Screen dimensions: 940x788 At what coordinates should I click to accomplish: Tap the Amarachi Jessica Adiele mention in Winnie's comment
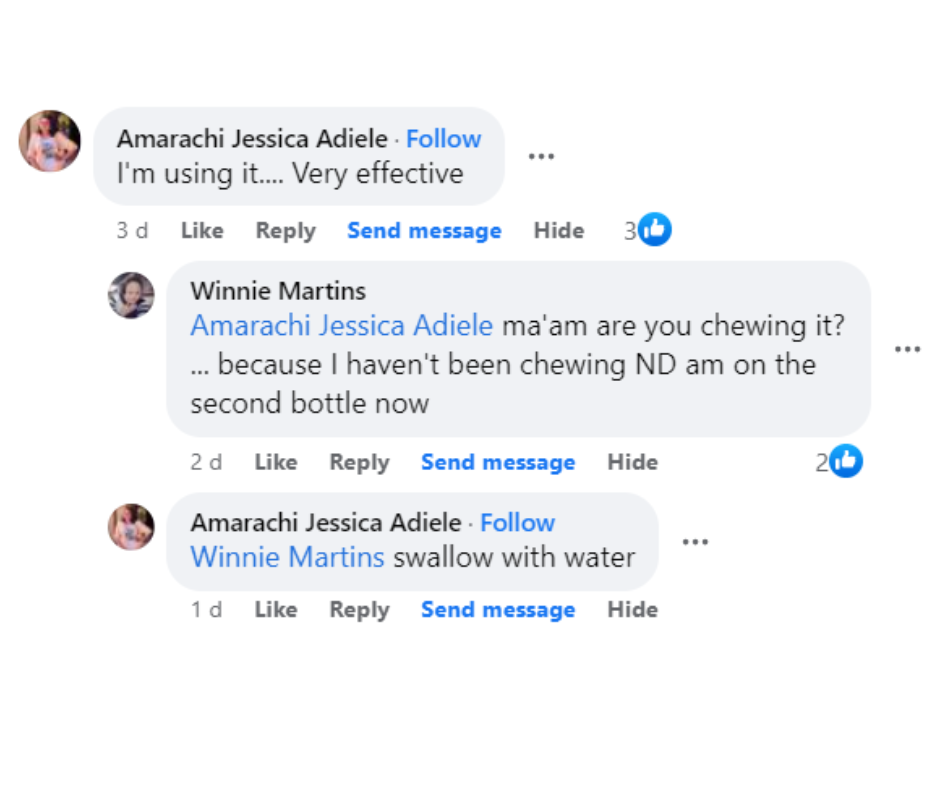[341, 326]
